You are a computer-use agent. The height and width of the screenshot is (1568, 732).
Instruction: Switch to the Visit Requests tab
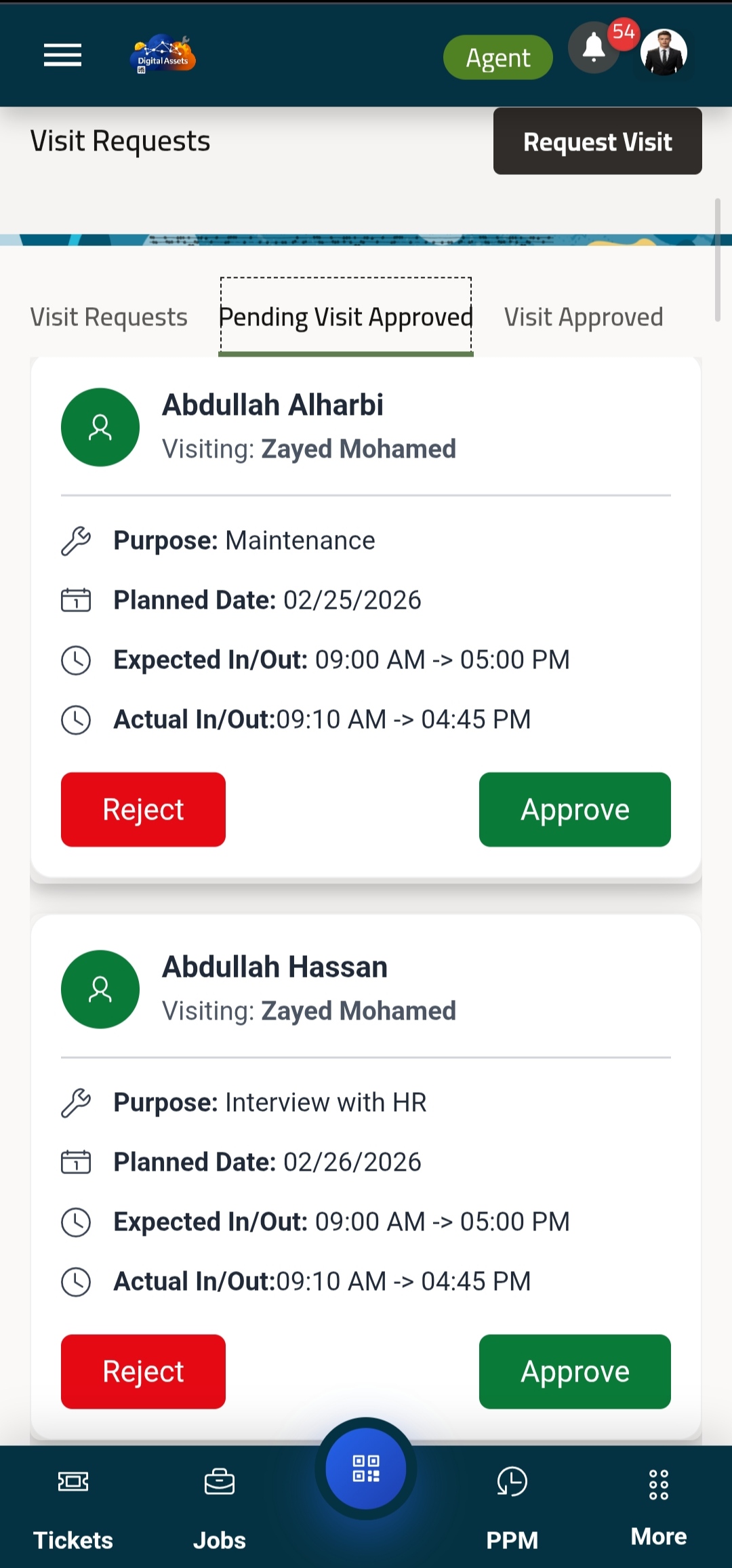(x=108, y=317)
